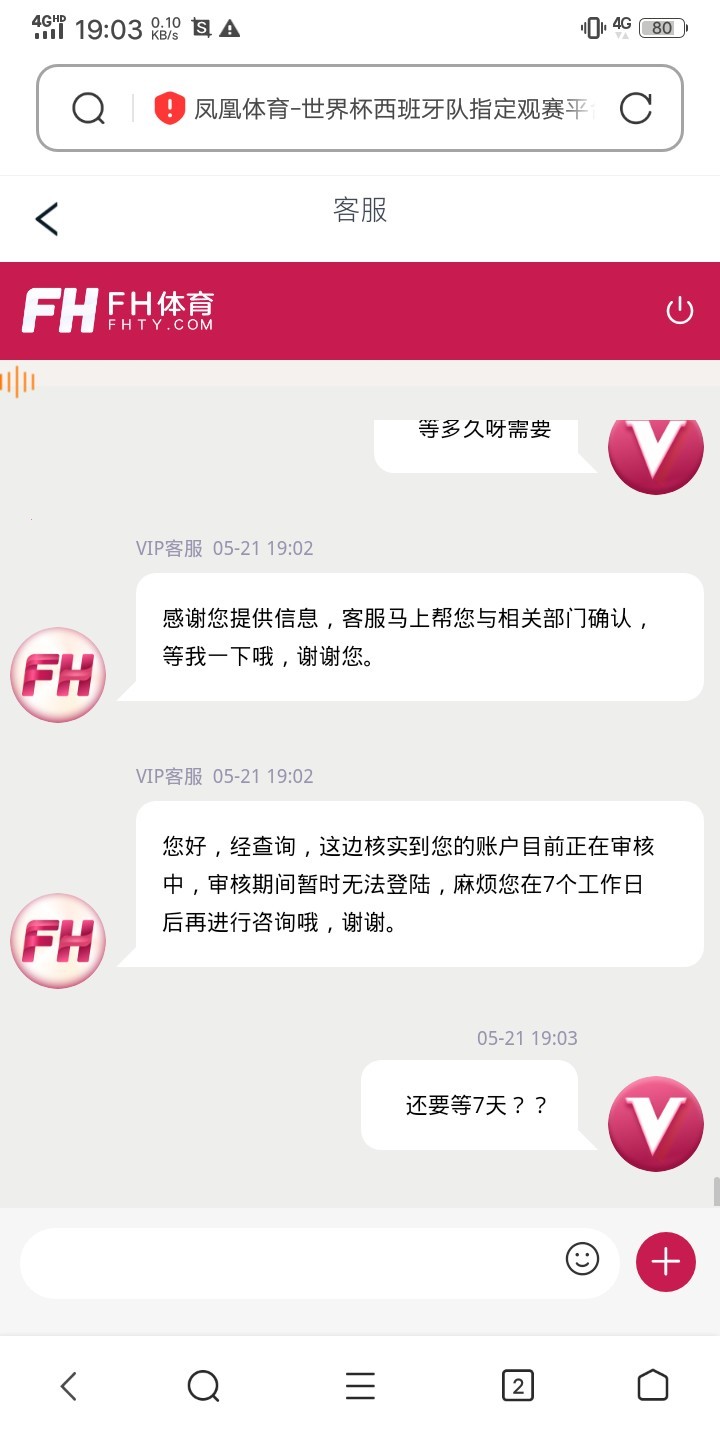The width and height of the screenshot is (720, 1436).
Task: Reload the page with the refresh icon
Action: pos(636,108)
